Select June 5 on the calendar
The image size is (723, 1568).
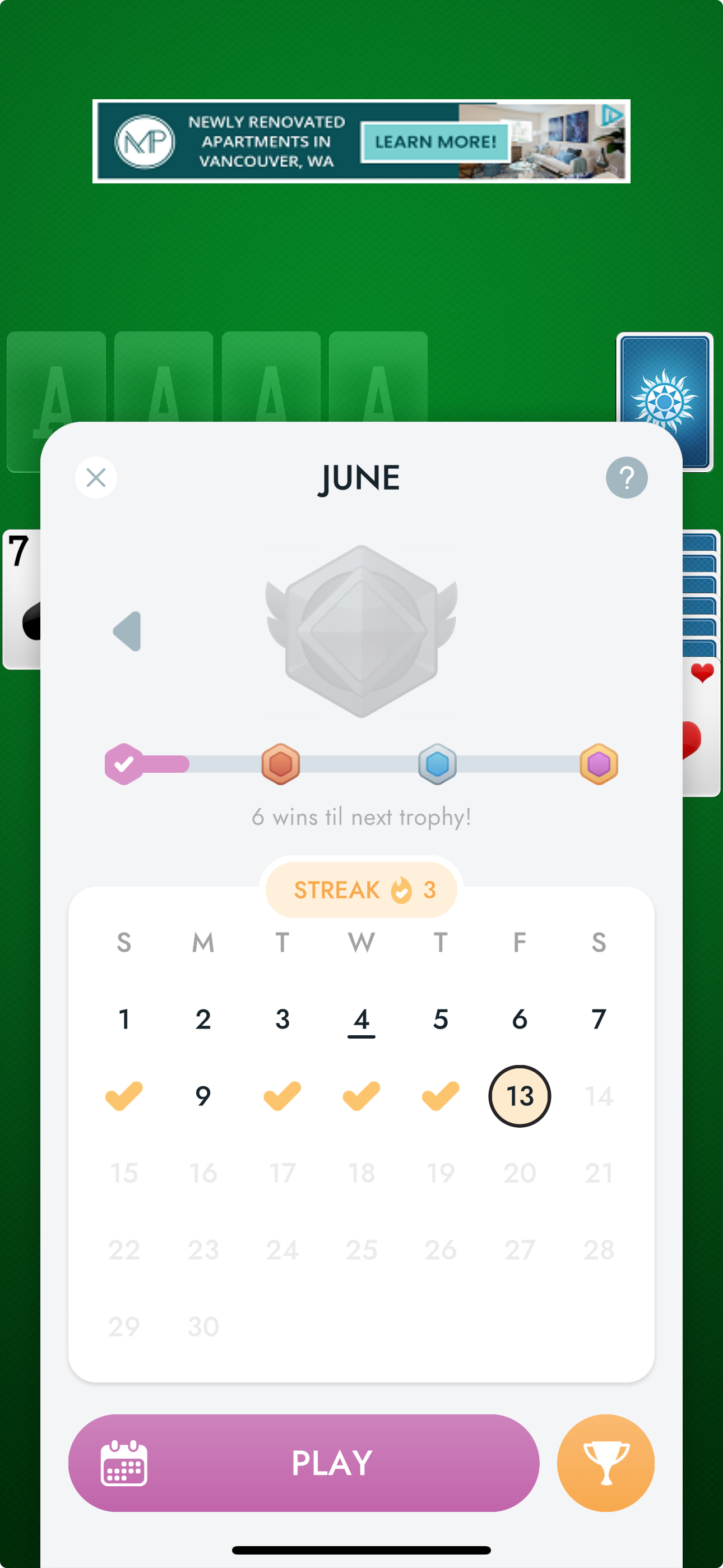click(x=441, y=1019)
